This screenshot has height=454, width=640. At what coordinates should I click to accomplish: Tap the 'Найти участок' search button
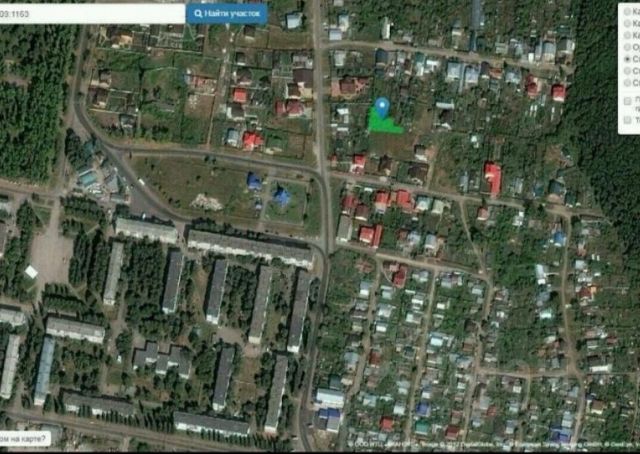click(x=227, y=14)
